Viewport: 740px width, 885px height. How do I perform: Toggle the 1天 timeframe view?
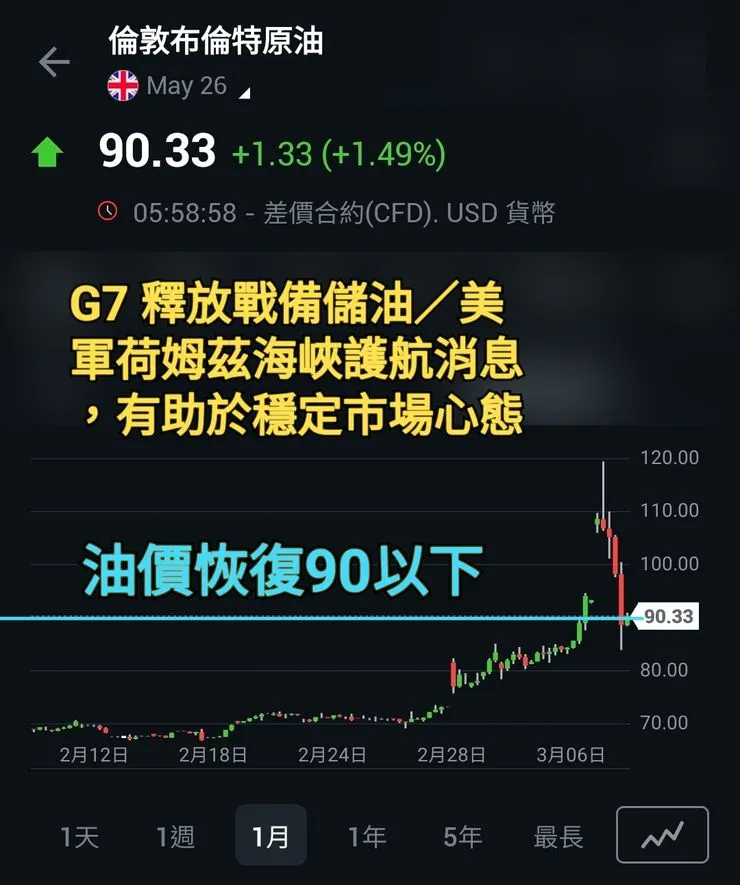pos(79,834)
